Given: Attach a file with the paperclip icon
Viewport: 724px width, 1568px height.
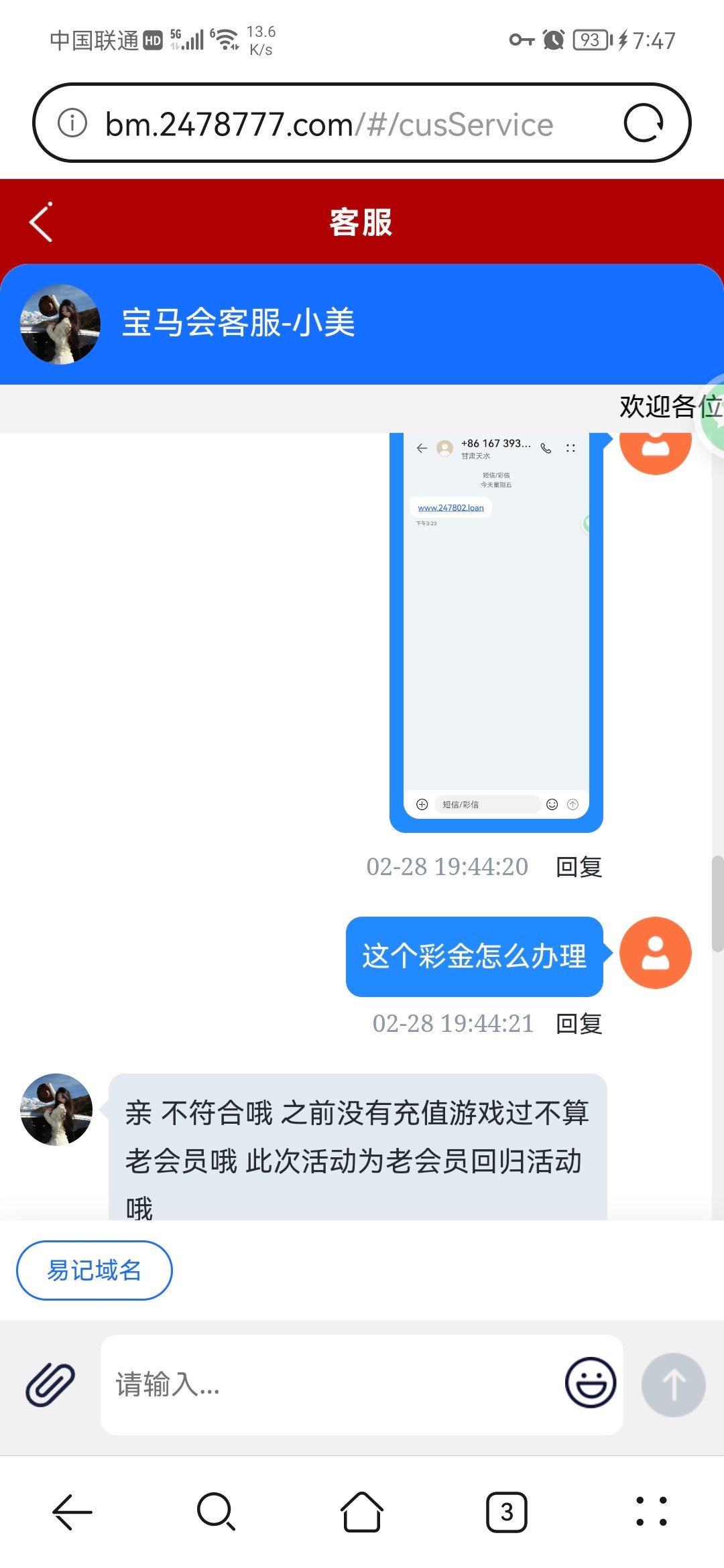Looking at the screenshot, I should [50, 1384].
